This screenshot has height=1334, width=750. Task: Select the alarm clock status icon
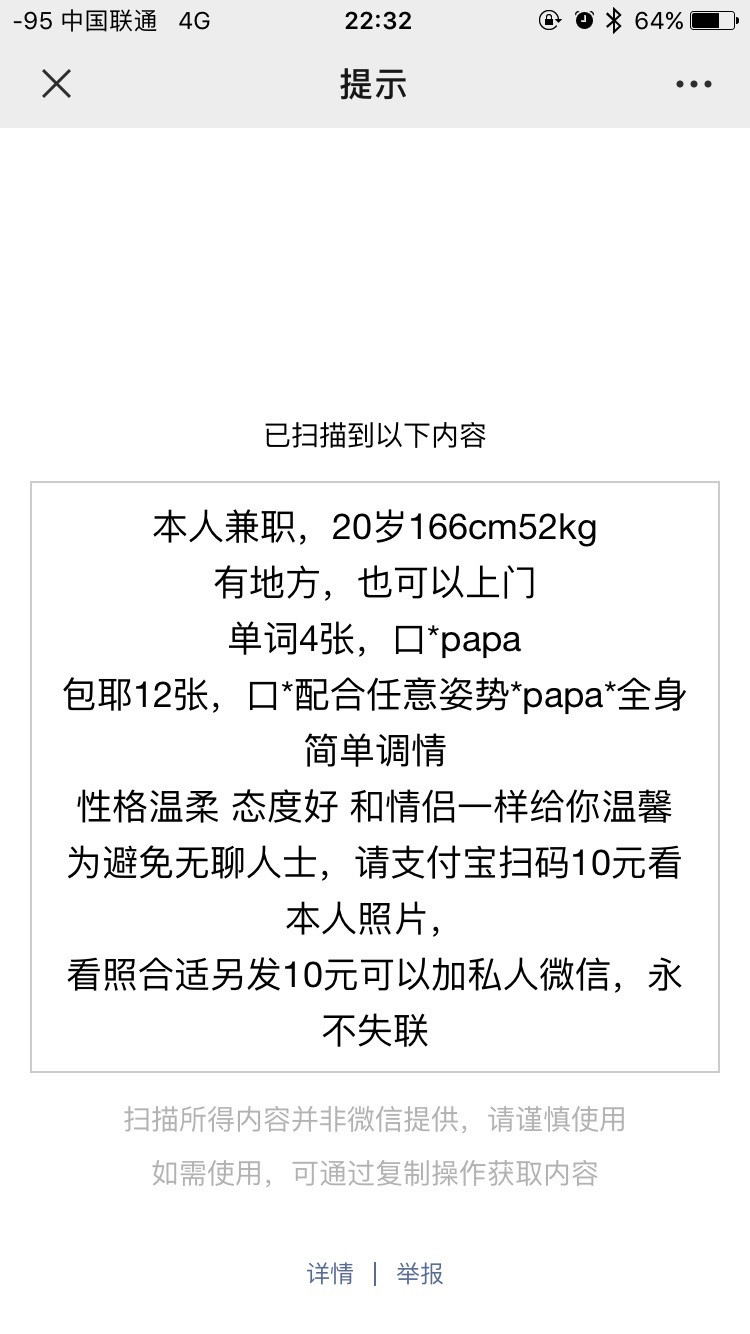(x=585, y=18)
